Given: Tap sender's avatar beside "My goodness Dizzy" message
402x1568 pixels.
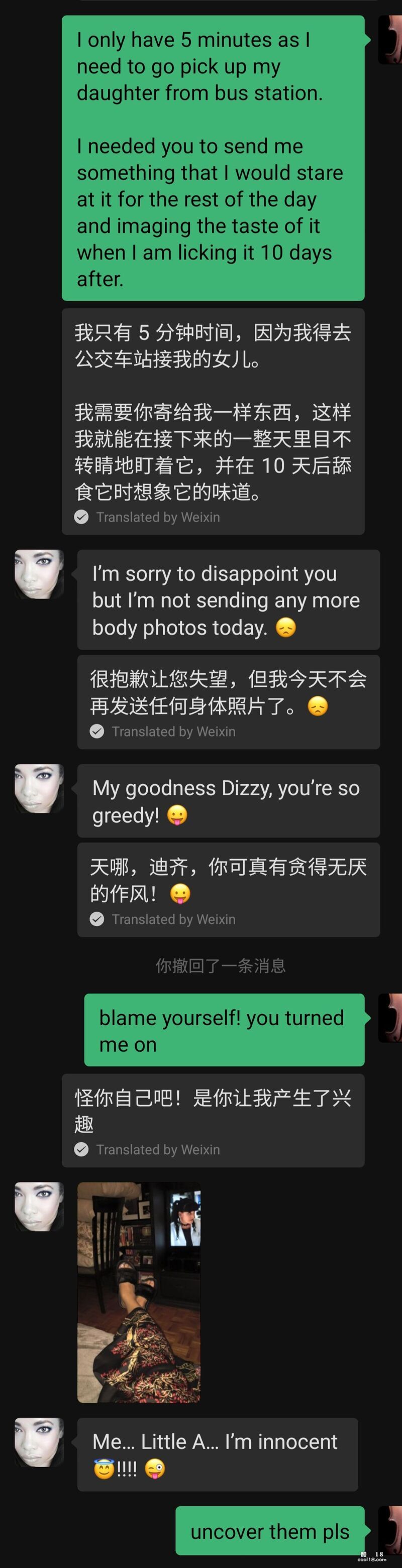Looking at the screenshot, I should [39, 788].
